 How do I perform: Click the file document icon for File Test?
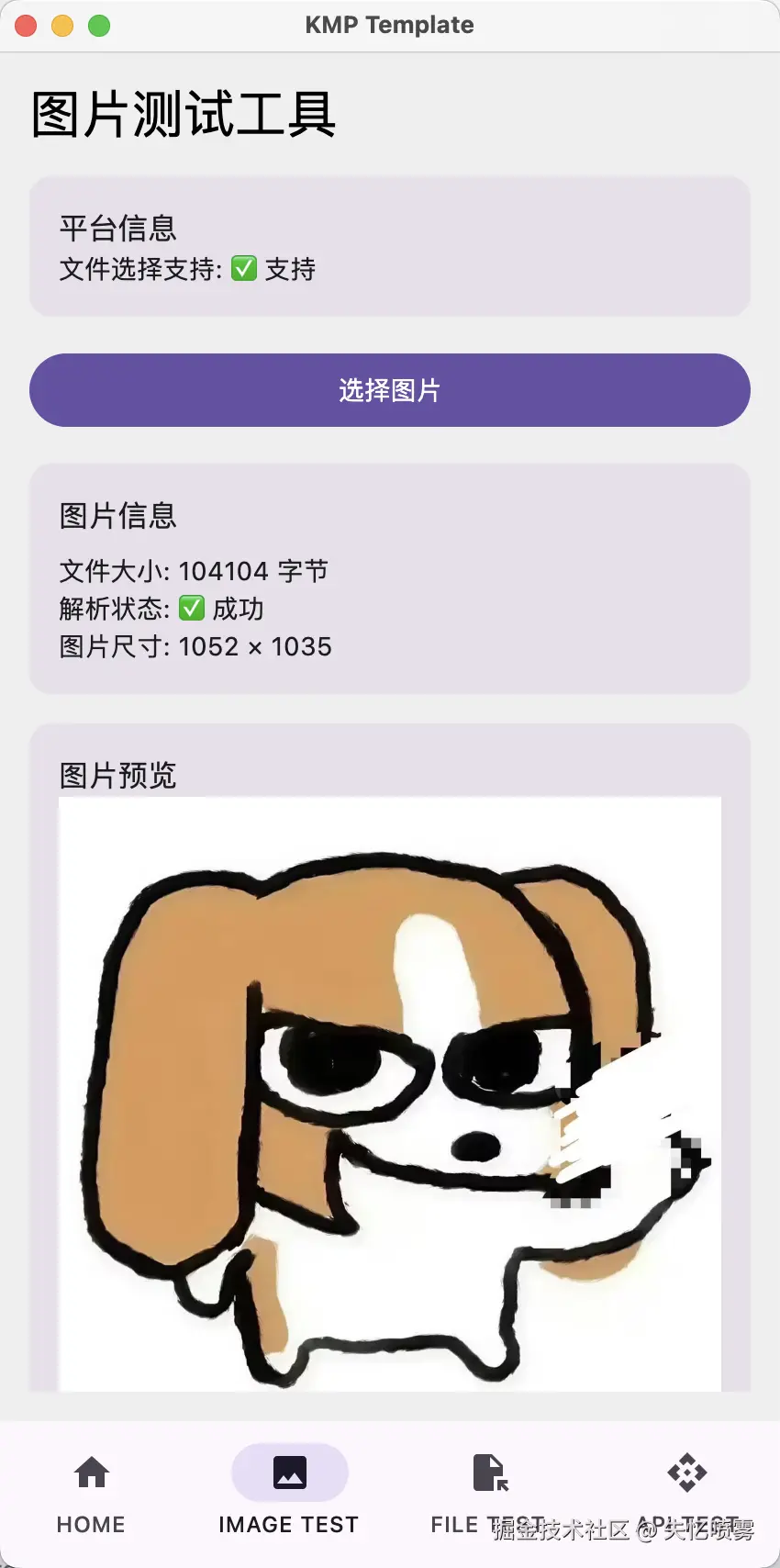tap(487, 1471)
